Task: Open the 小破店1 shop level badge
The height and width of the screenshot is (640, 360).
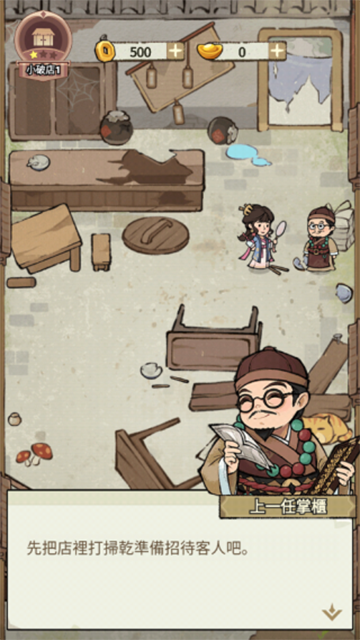Action: click(x=43, y=45)
